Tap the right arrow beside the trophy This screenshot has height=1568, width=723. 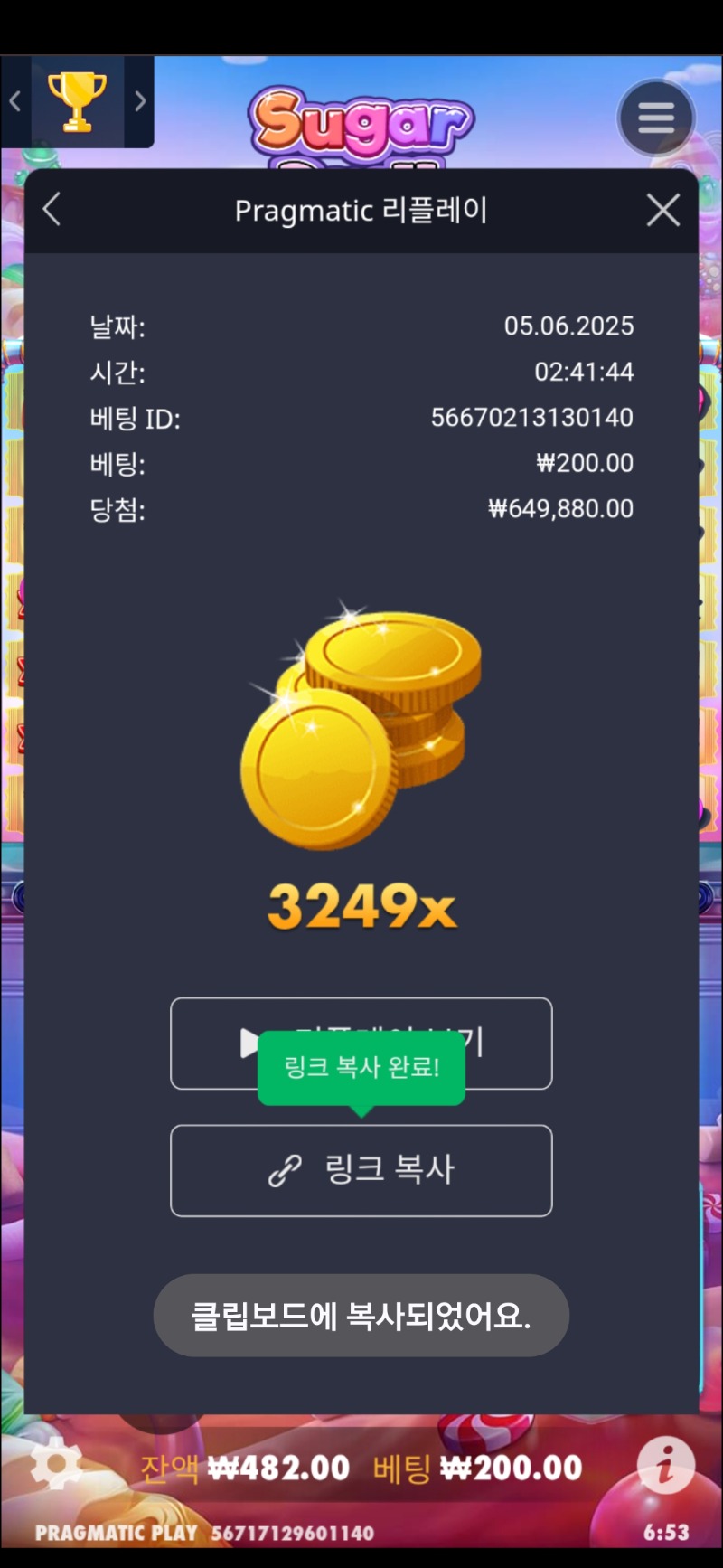(x=140, y=101)
